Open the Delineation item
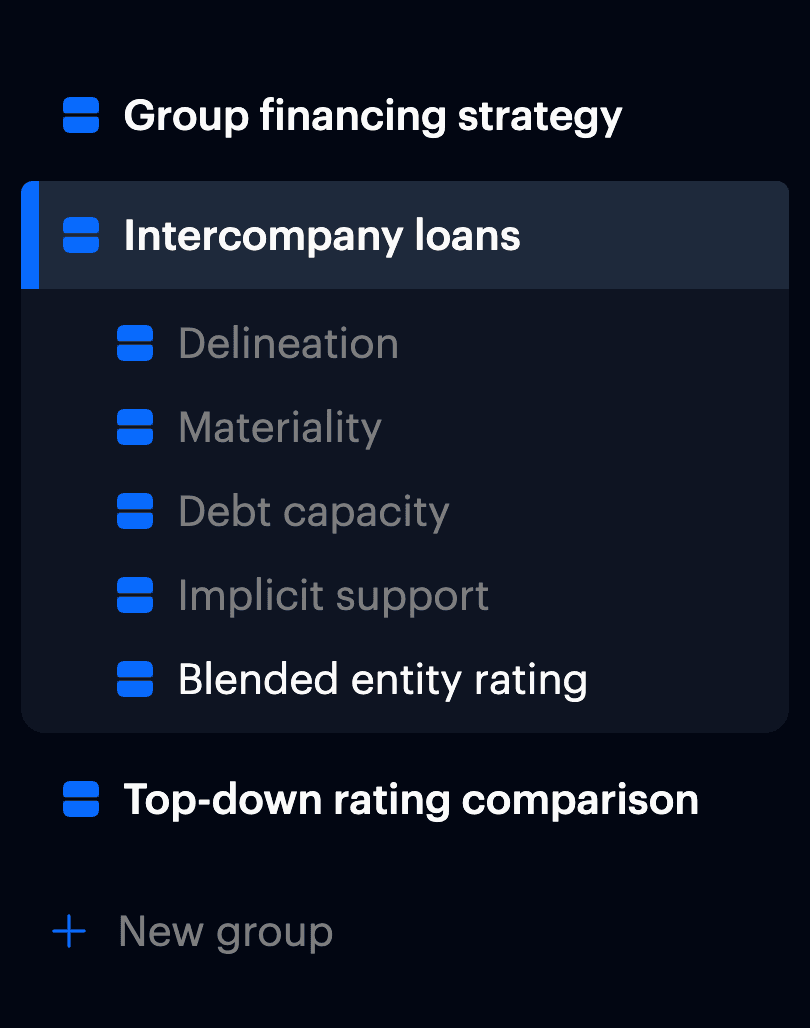Image resolution: width=810 pixels, height=1028 pixels. 288,344
